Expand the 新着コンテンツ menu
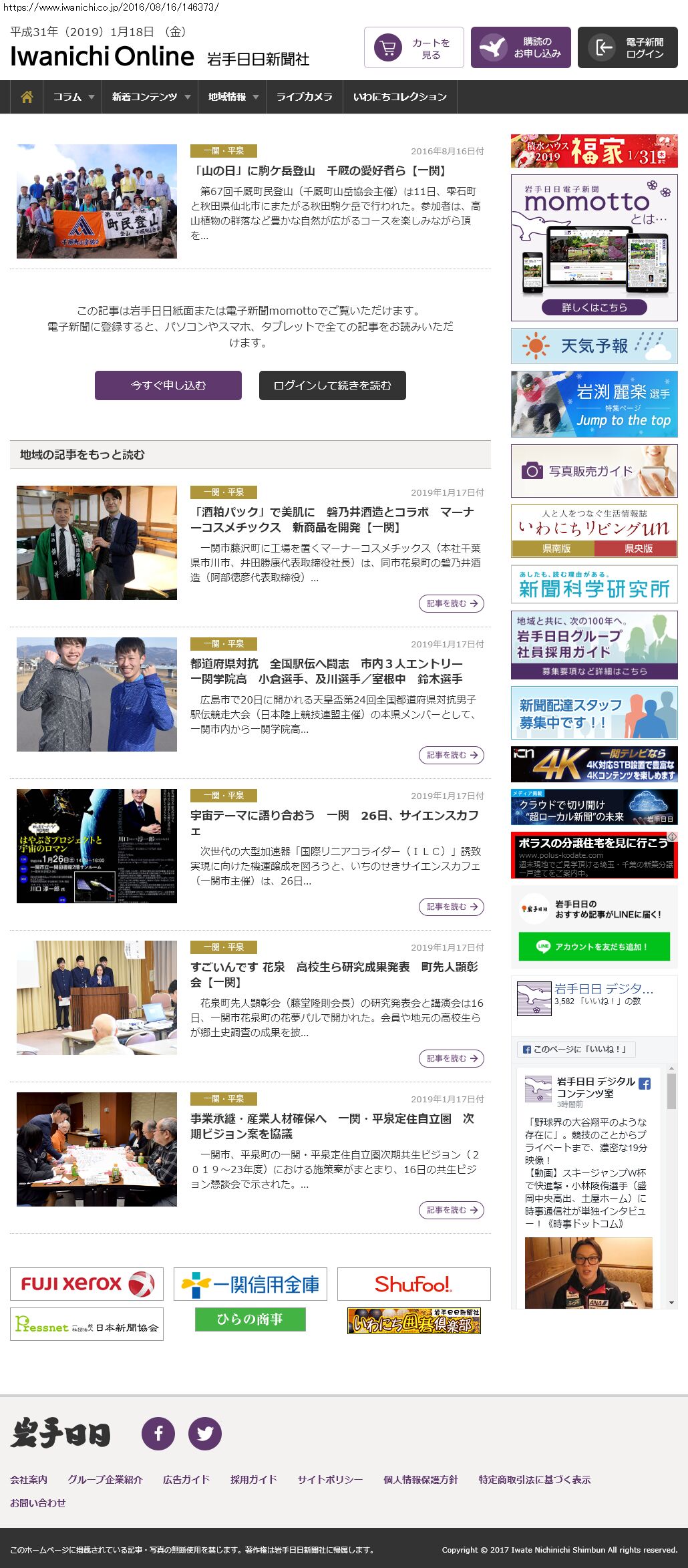 (150, 97)
